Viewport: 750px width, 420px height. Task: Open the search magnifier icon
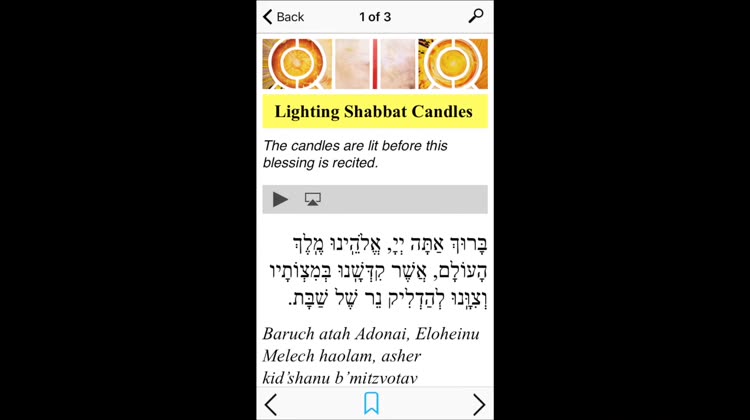tap(476, 16)
